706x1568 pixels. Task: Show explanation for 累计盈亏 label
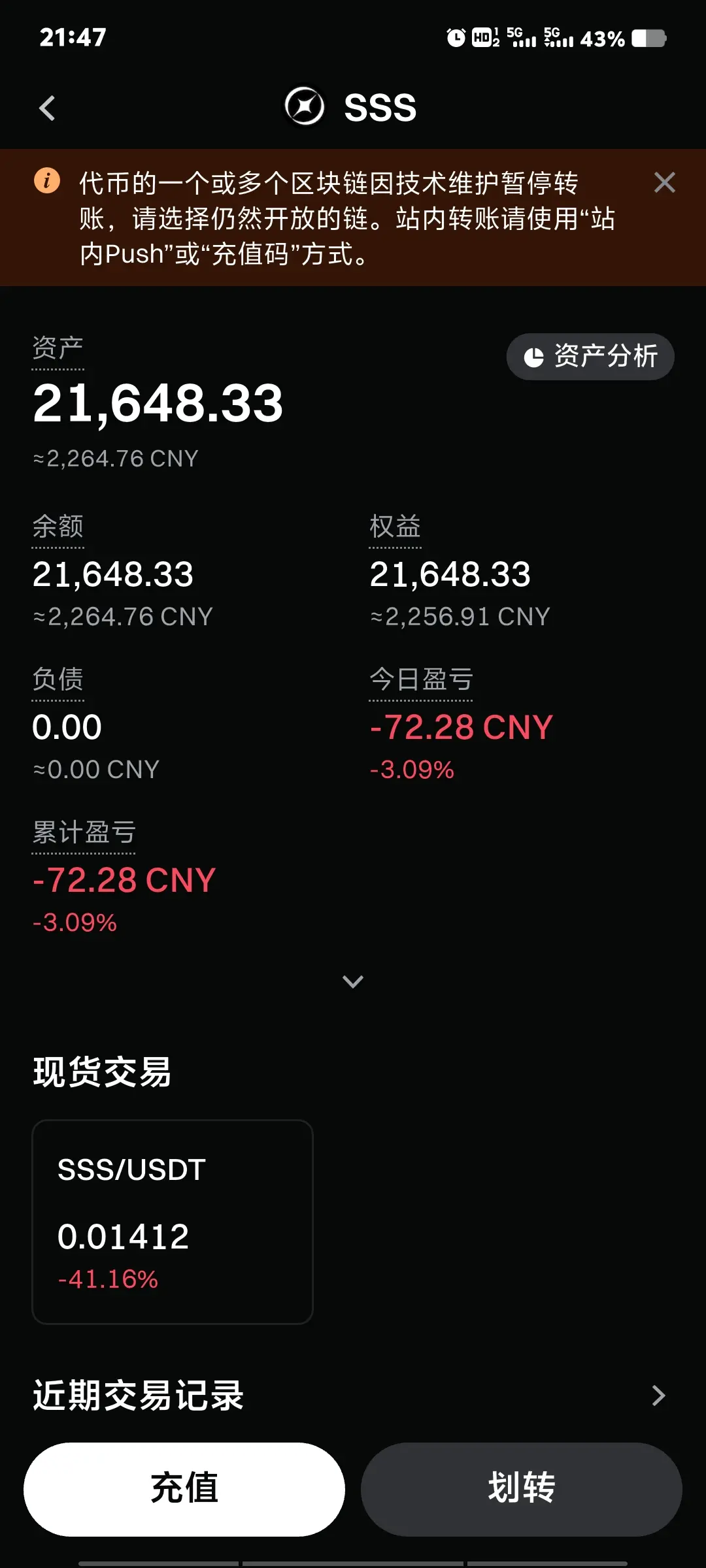pos(84,833)
